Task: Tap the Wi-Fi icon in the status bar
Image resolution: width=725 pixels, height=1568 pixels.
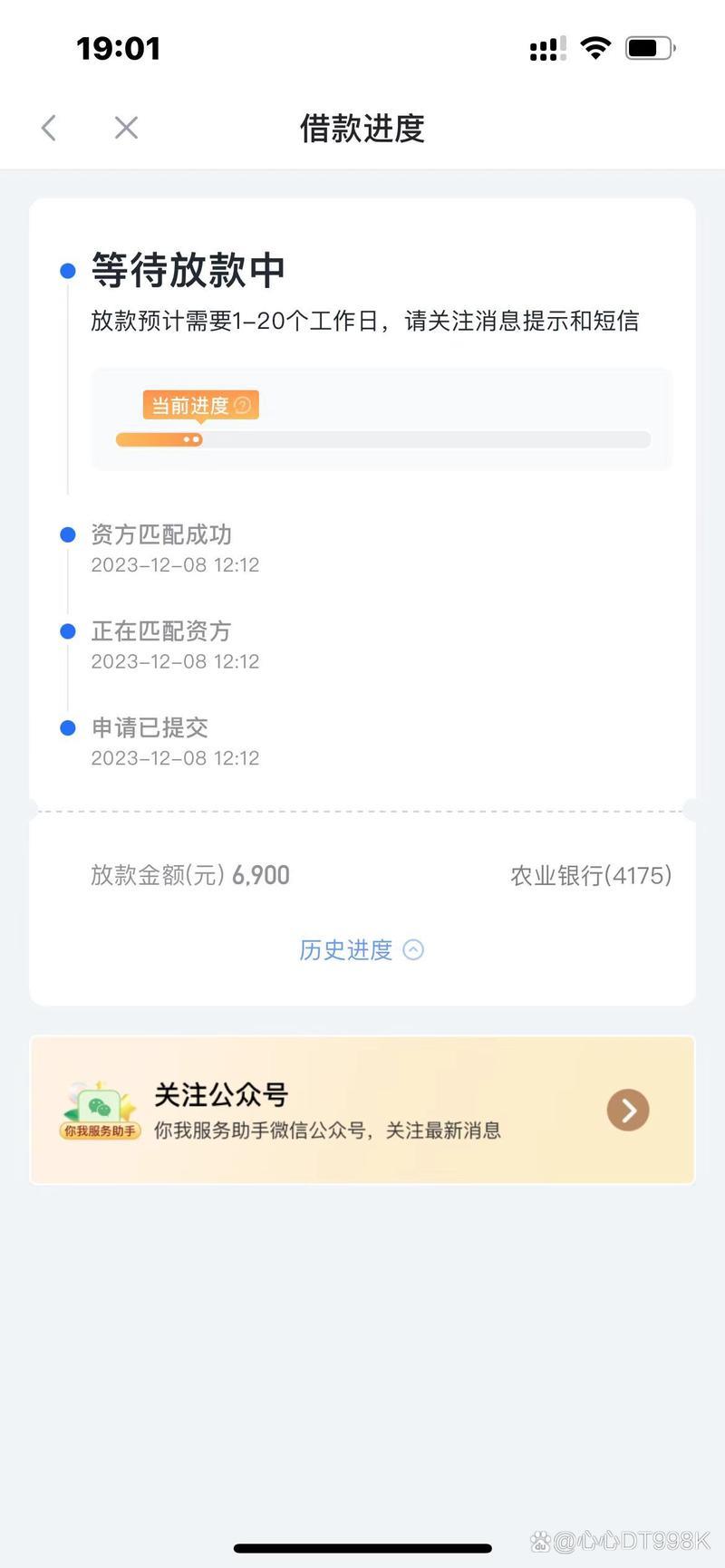Action: pyautogui.click(x=595, y=49)
